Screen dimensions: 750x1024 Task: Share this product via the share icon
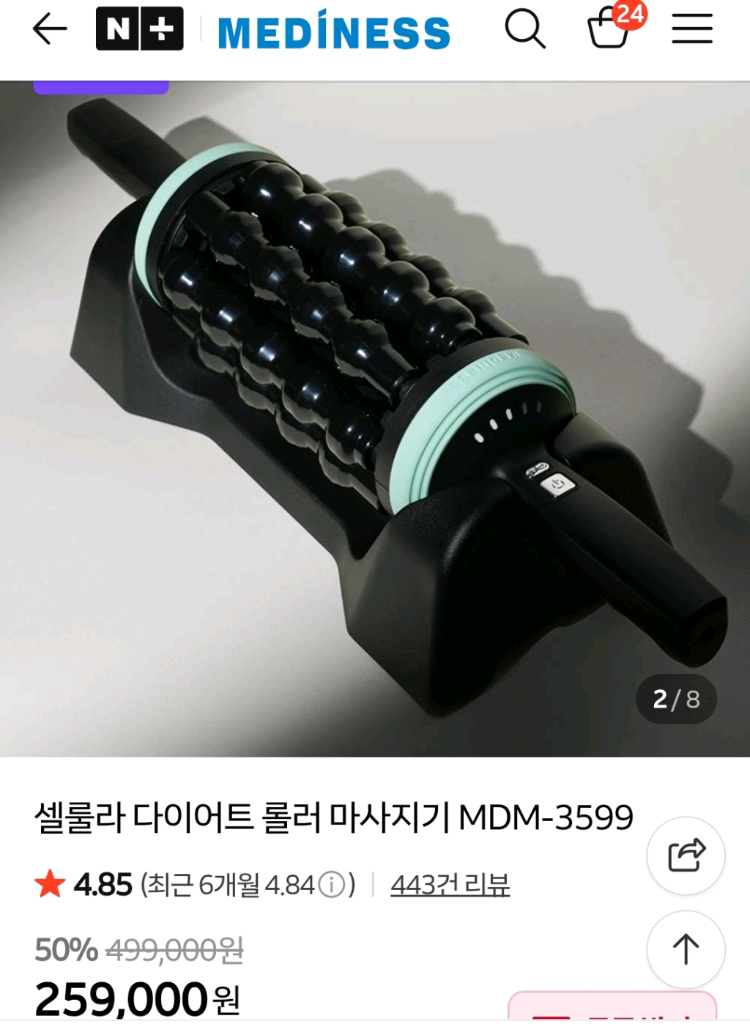pos(685,857)
